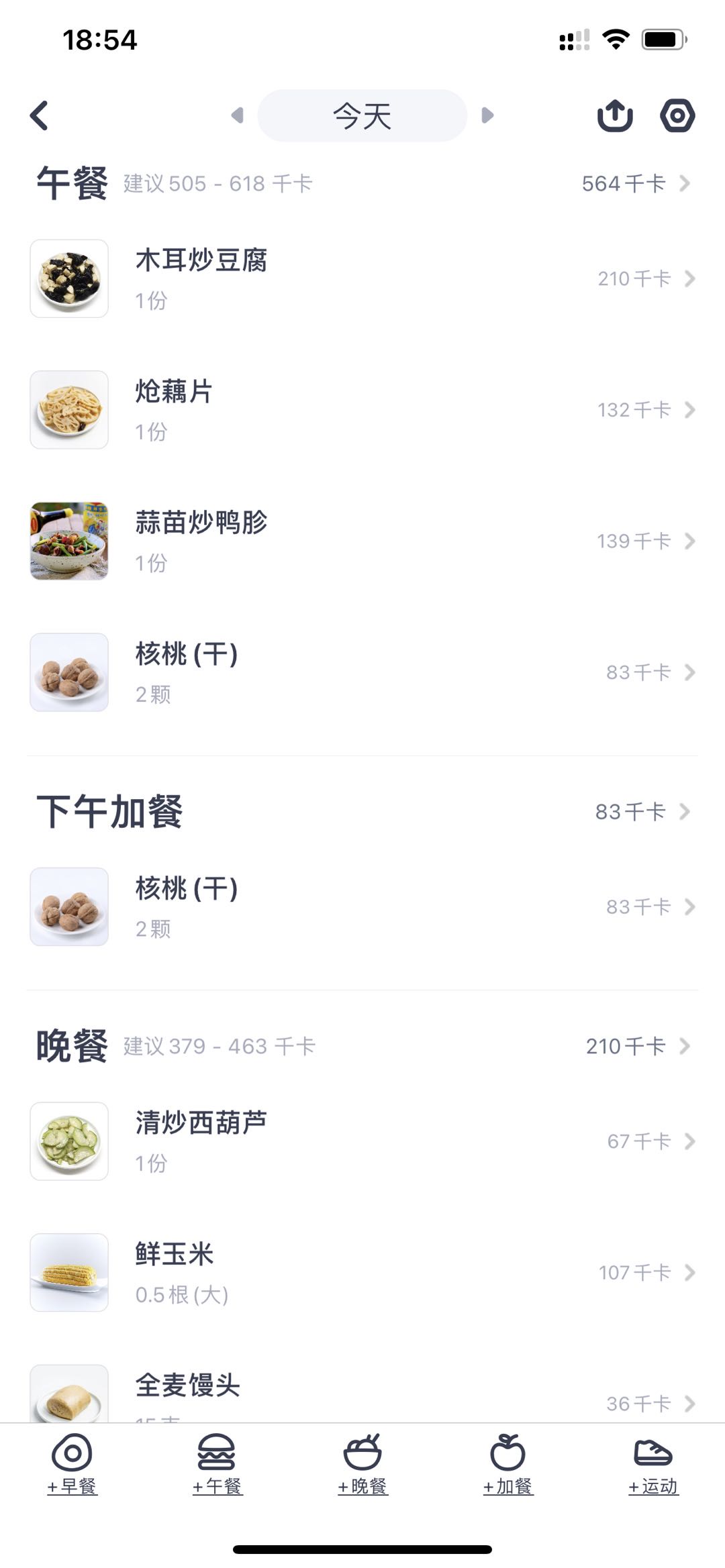Open 晚餐 210千卡 details
The height and width of the screenshot is (1568, 725).
(x=636, y=1046)
